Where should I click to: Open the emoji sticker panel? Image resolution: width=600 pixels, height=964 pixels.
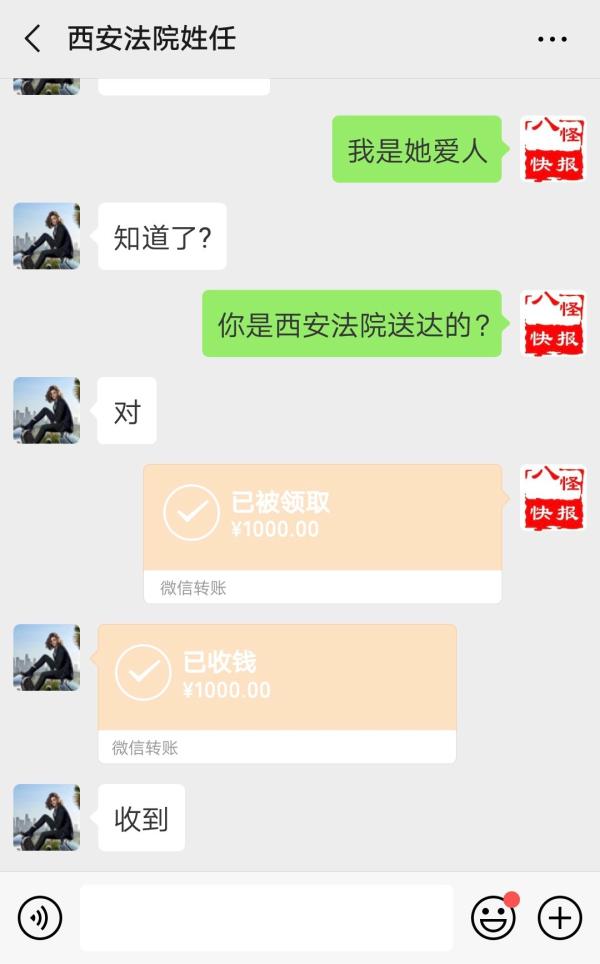[493, 917]
